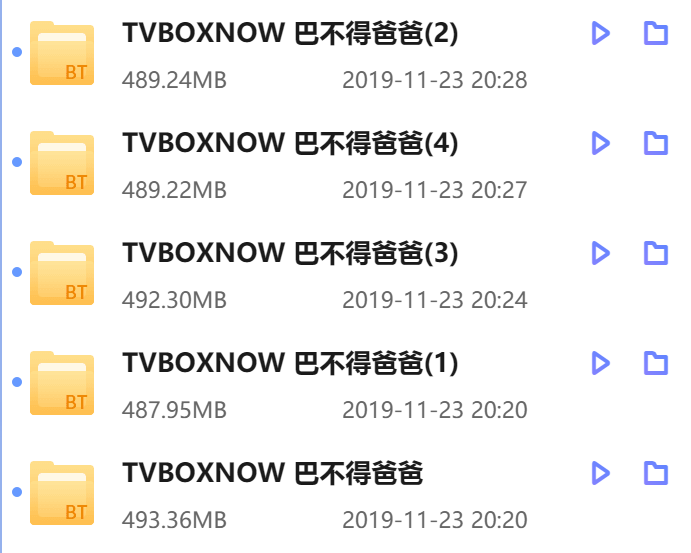The height and width of the screenshot is (553, 691).
Task: Open folder location of TVBOXNOW 巴不得爸爸(2)
Action: coord(655,34)
